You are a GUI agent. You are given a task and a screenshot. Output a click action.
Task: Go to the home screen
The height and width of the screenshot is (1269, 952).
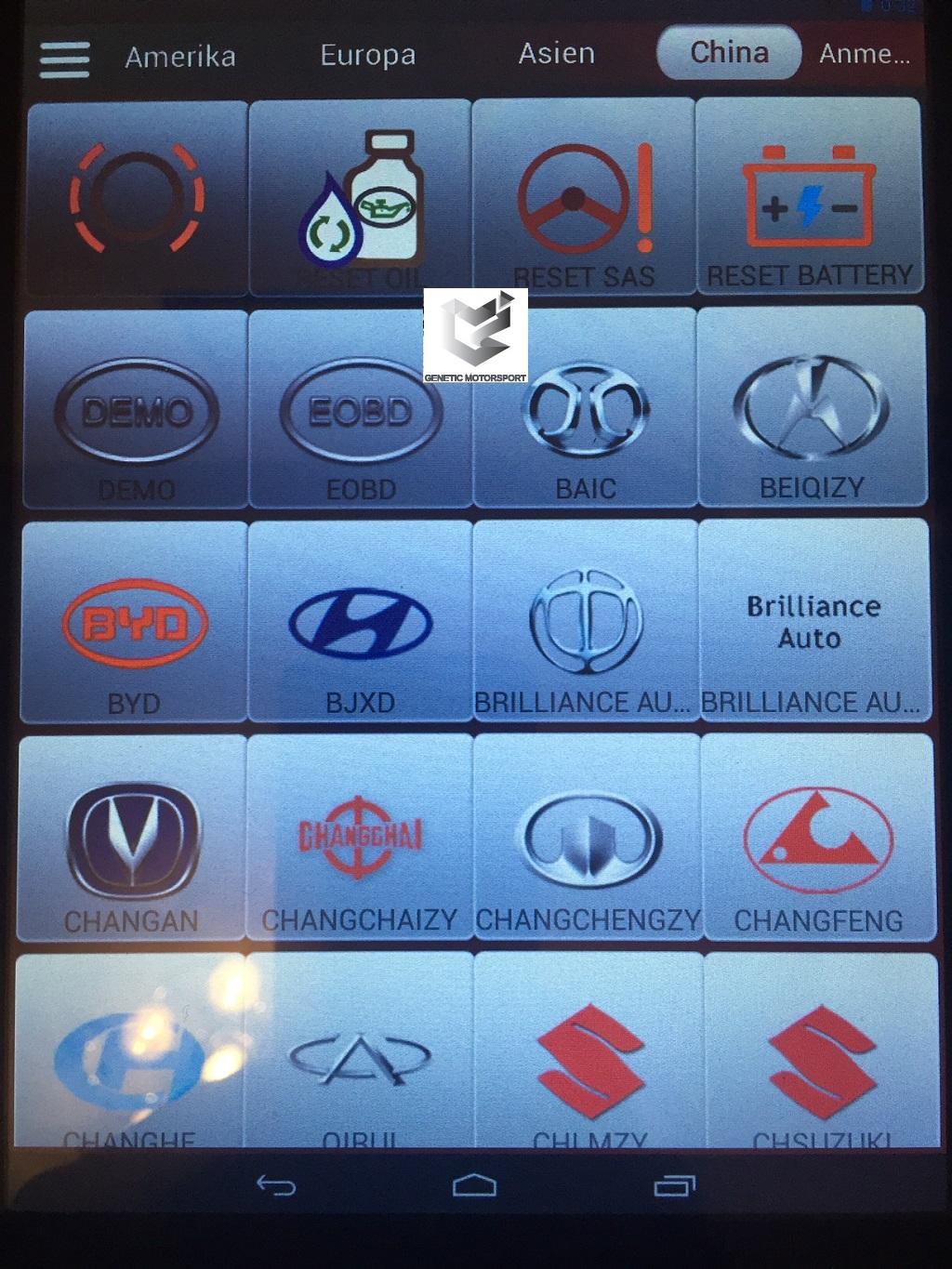point(474,1185)
